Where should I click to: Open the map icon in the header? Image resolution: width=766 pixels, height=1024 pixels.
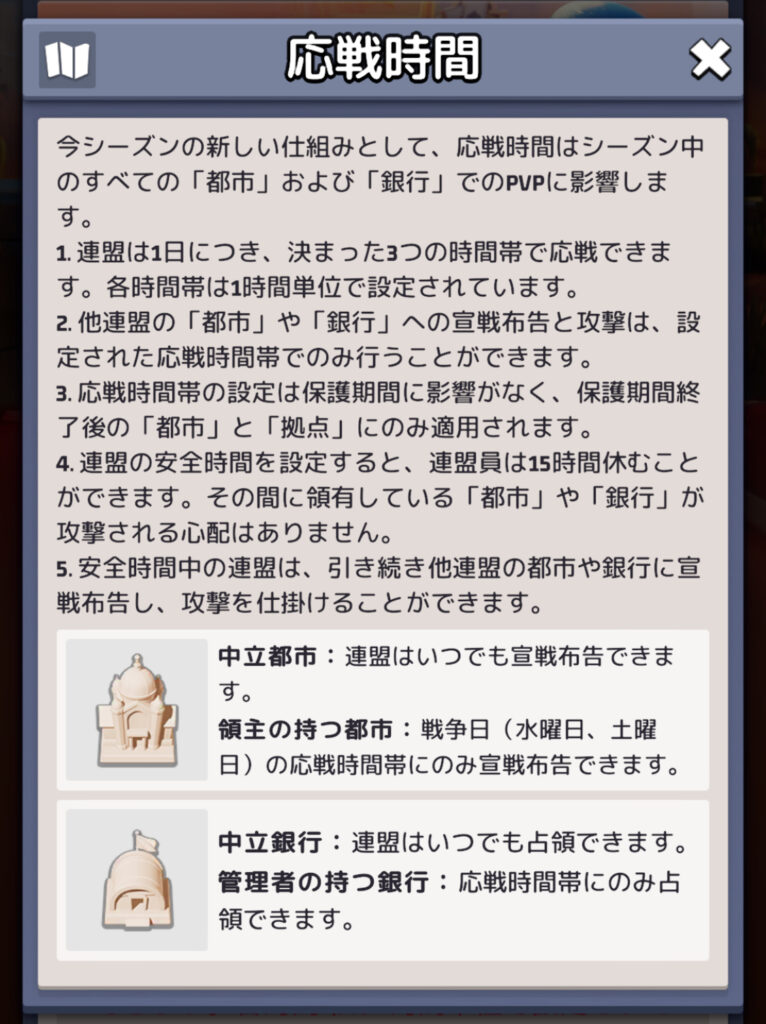67,60
